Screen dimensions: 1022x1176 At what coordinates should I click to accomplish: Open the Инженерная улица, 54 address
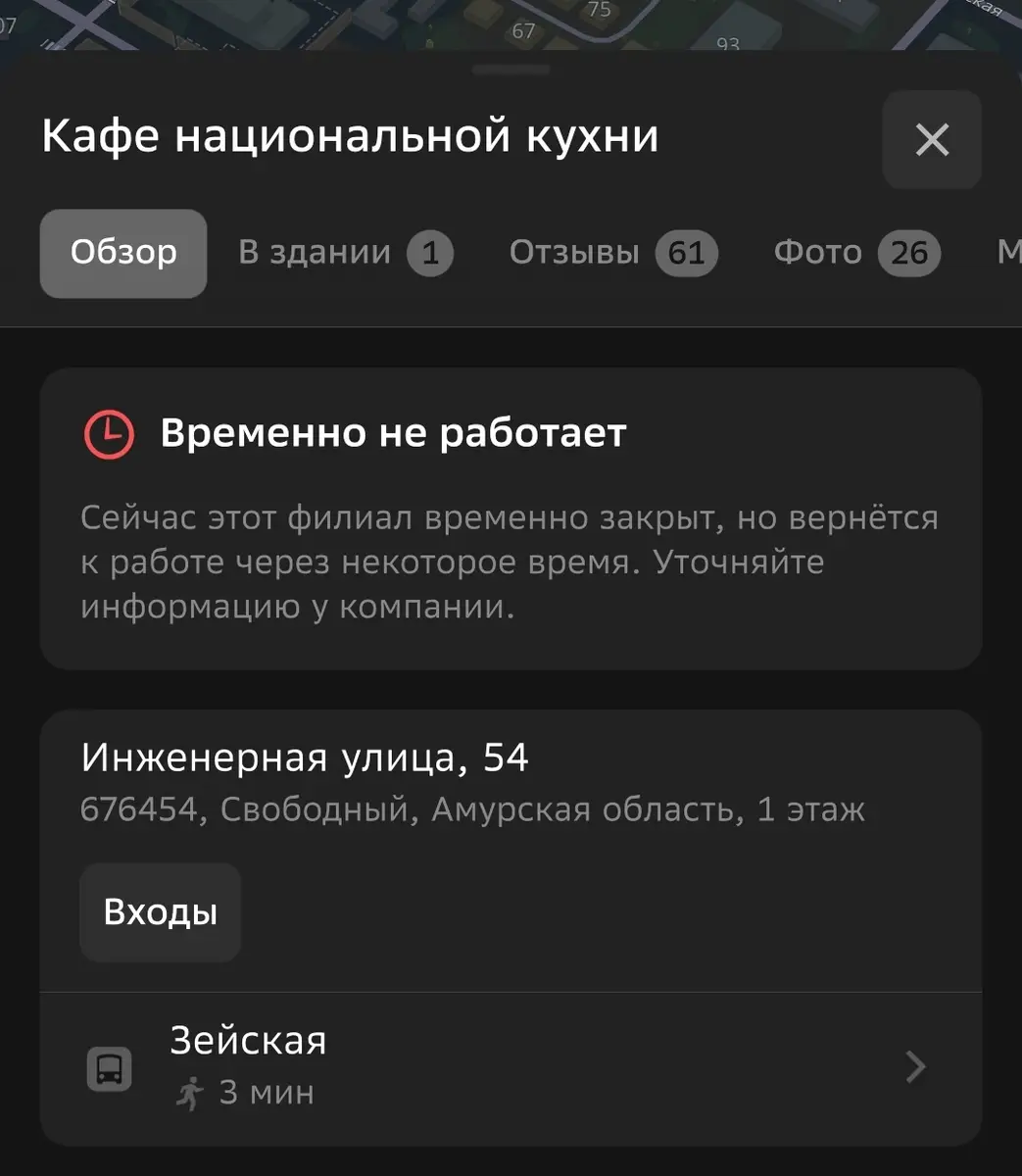(x=305, y=758)
